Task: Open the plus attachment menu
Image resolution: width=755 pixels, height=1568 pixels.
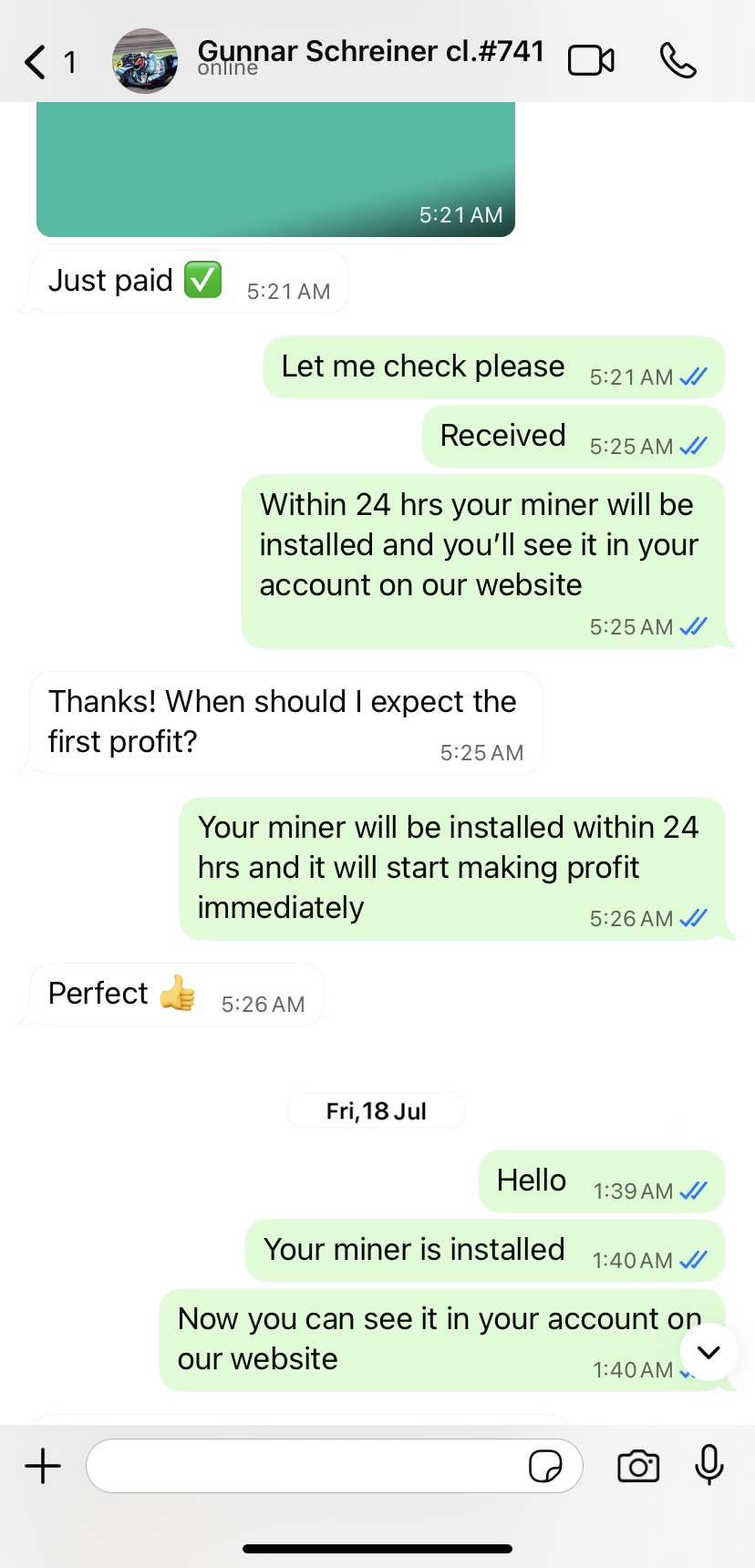Action: point(43,1466)
